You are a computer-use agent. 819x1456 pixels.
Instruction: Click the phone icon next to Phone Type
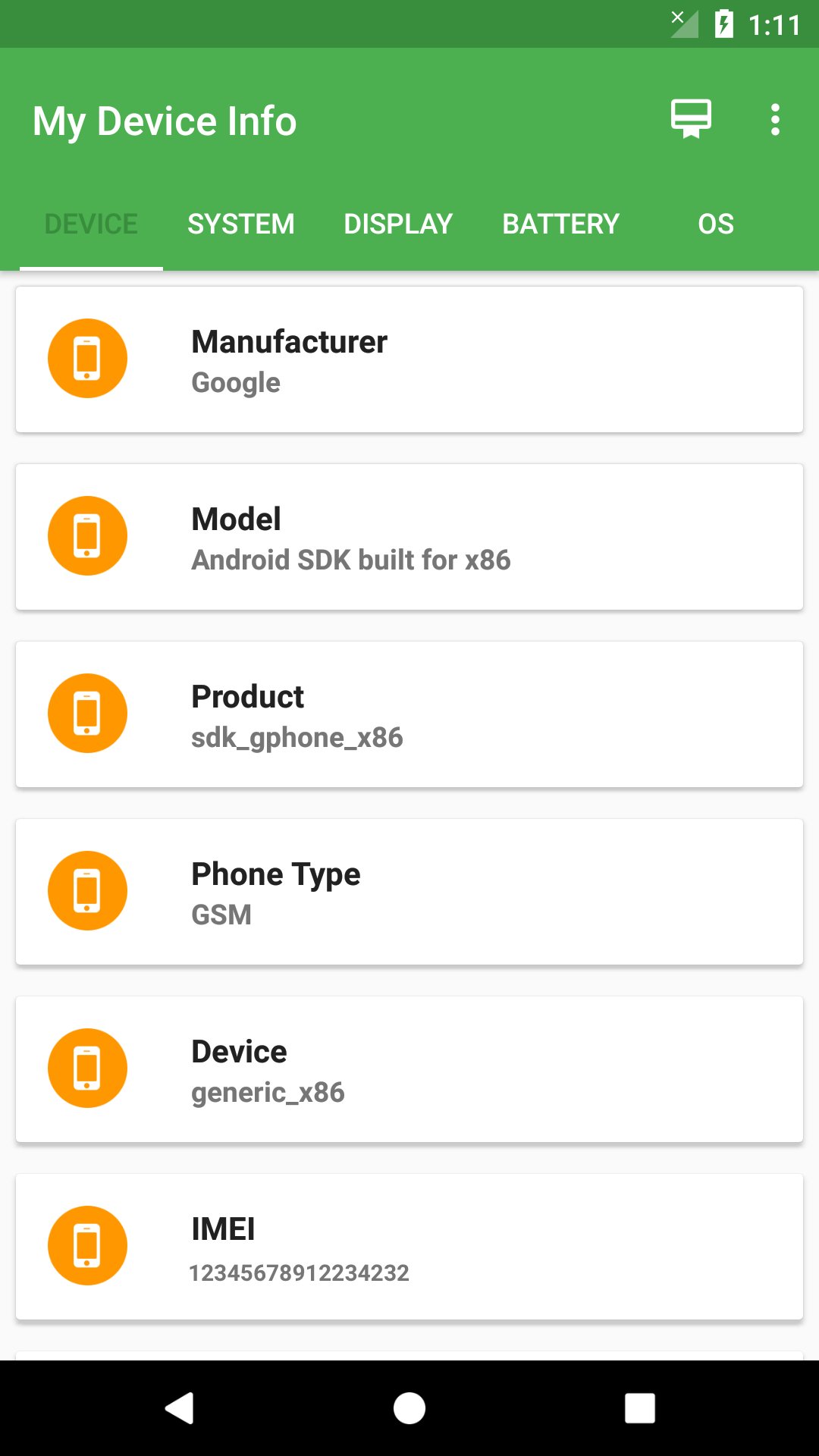86,890
